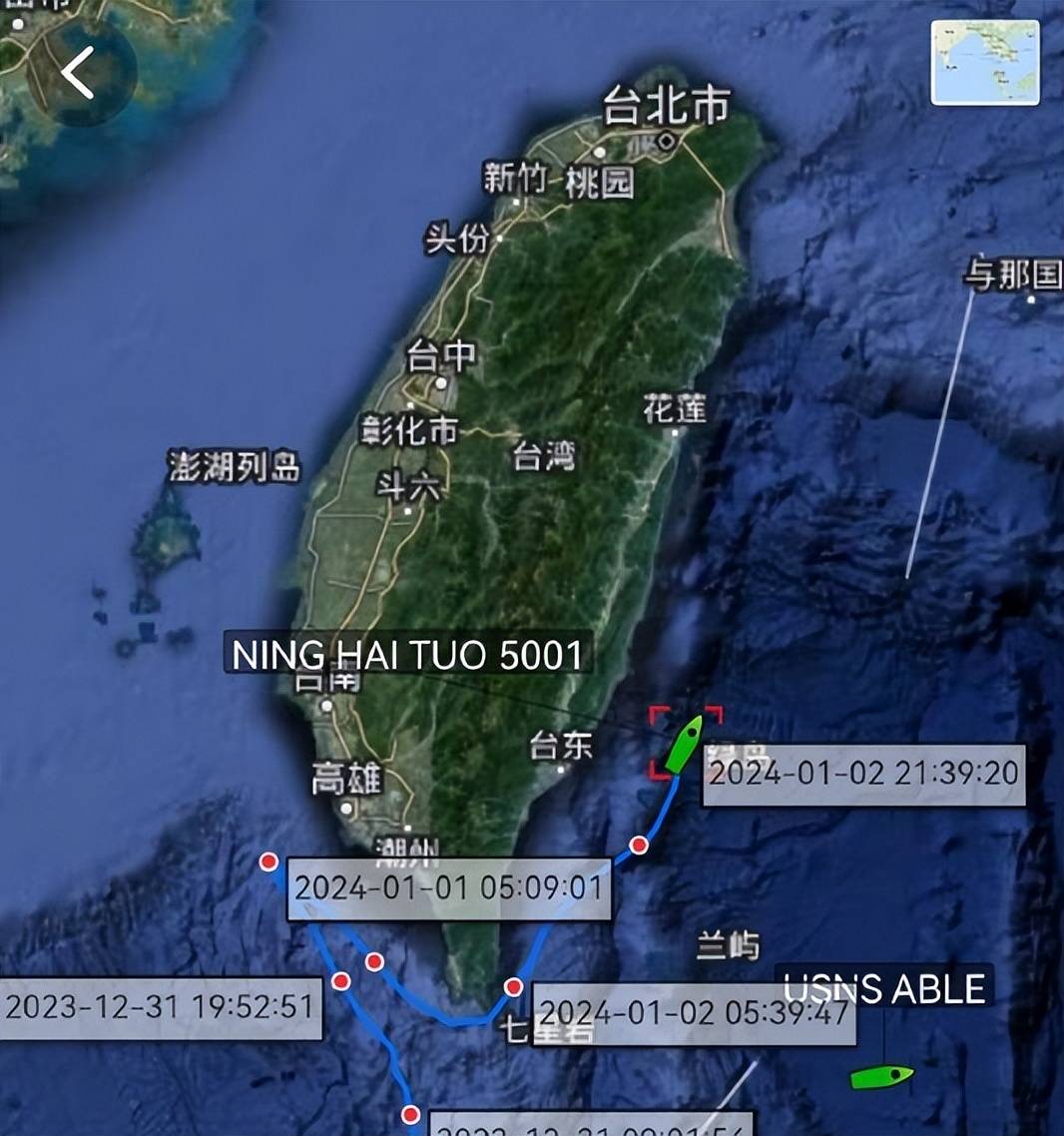Select the NING HAI TUO 5001 ship marker
The height and width of the screenshot is (1136, 1064).
click(x=684, y=744)
